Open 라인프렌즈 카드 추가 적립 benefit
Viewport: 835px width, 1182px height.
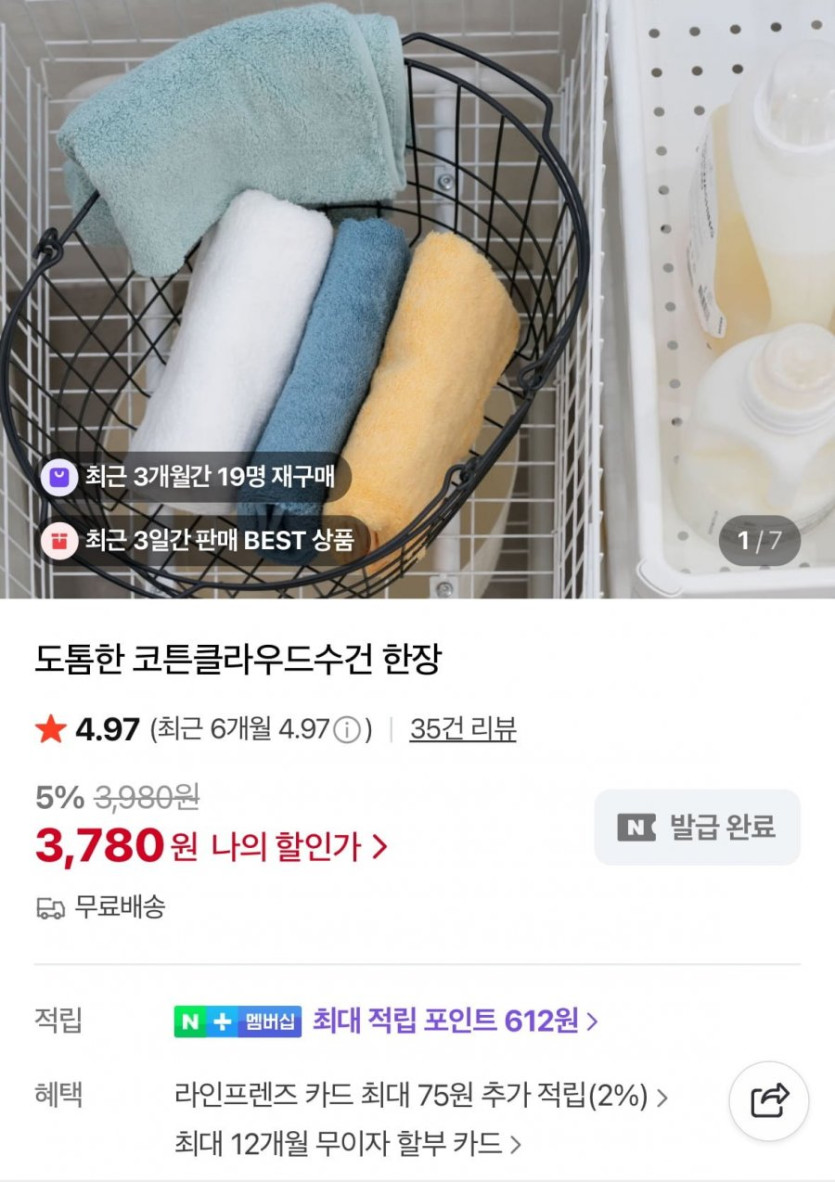[x=420, y=1095]
